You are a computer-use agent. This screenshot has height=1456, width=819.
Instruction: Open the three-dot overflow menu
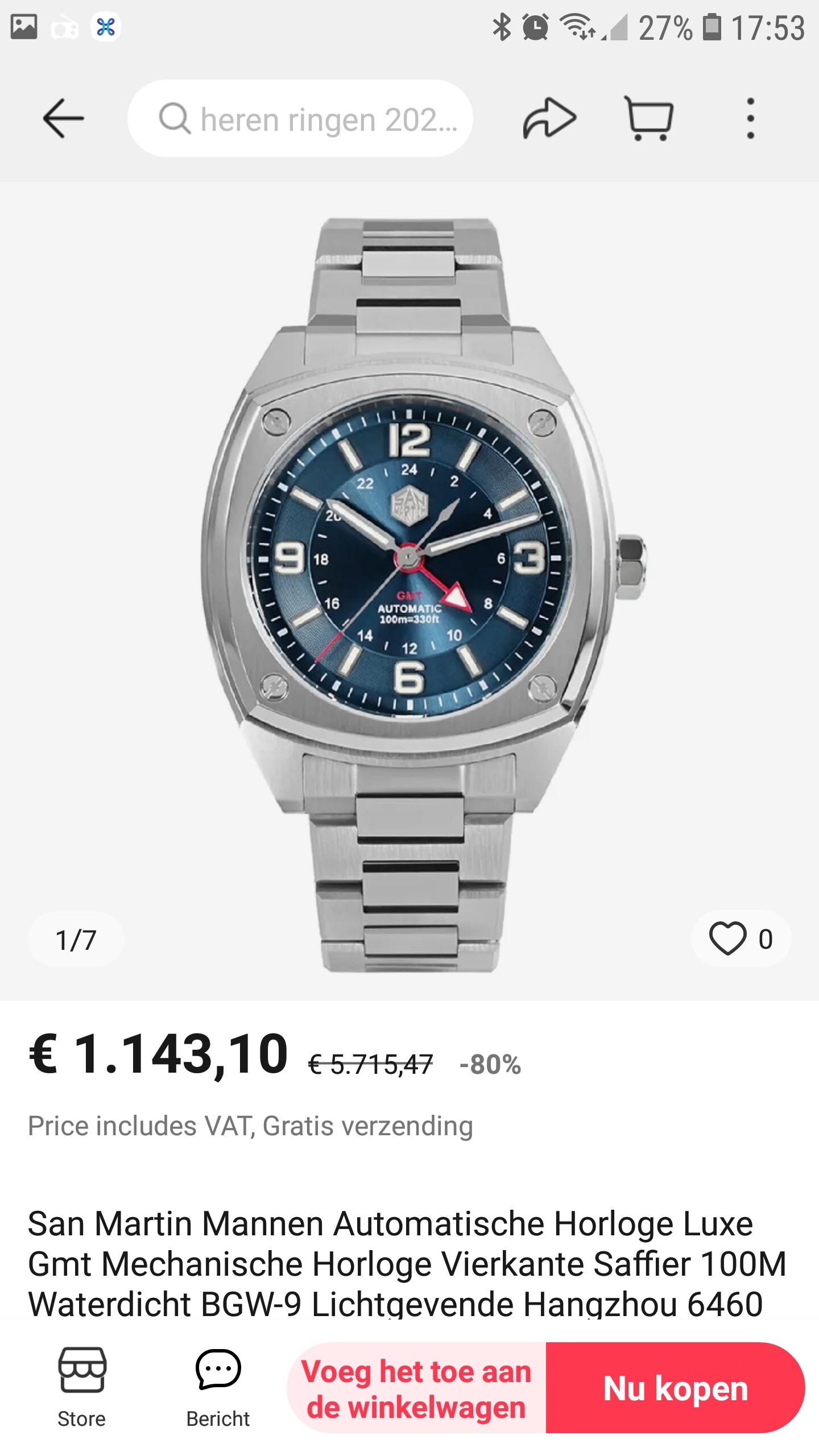pos(751,118)
